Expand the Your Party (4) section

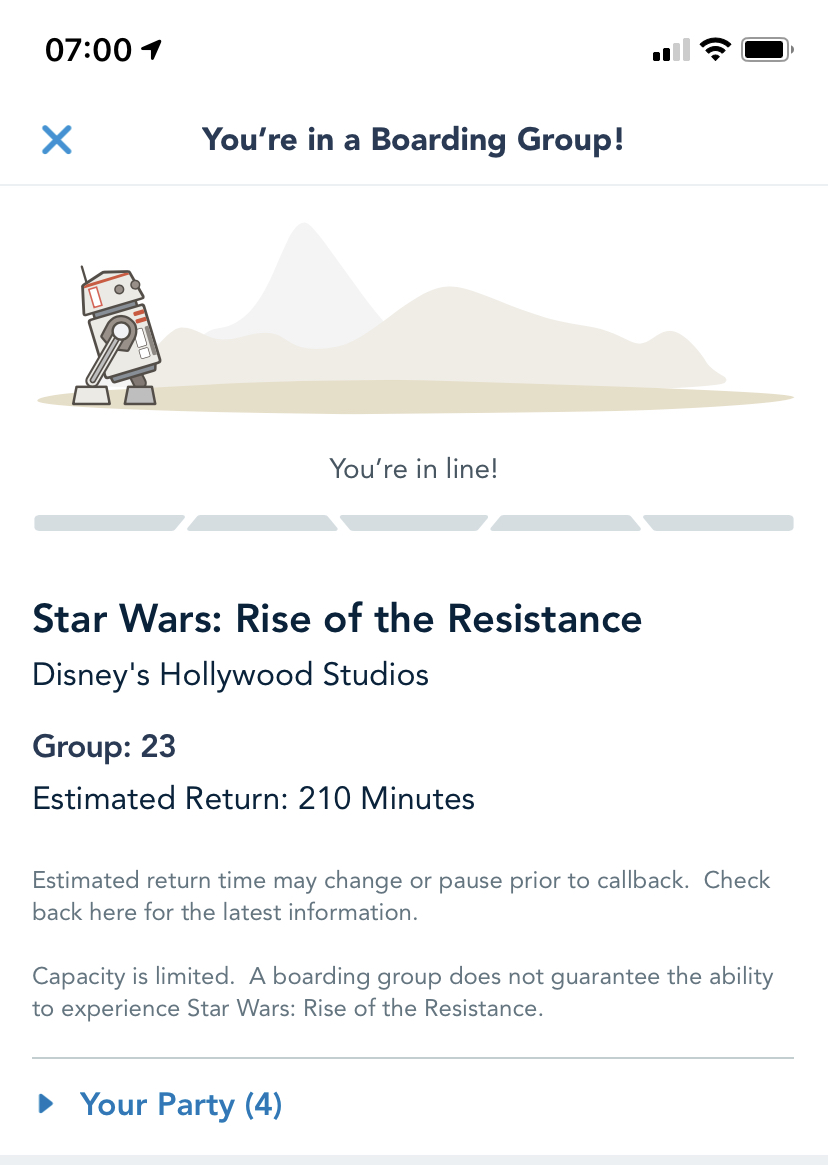click(x=160, y=1104)
